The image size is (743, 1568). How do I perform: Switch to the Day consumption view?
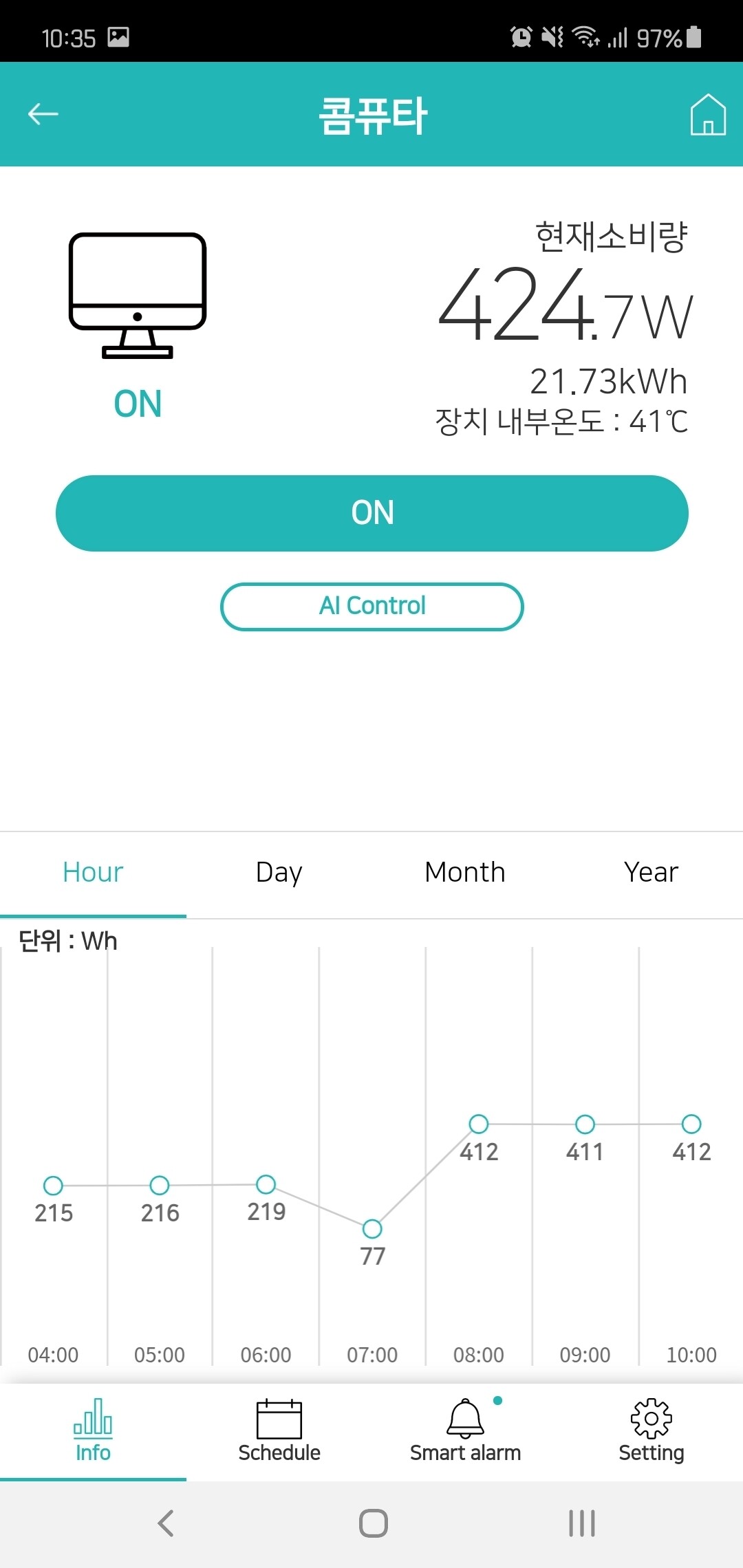tap(278, 871)
